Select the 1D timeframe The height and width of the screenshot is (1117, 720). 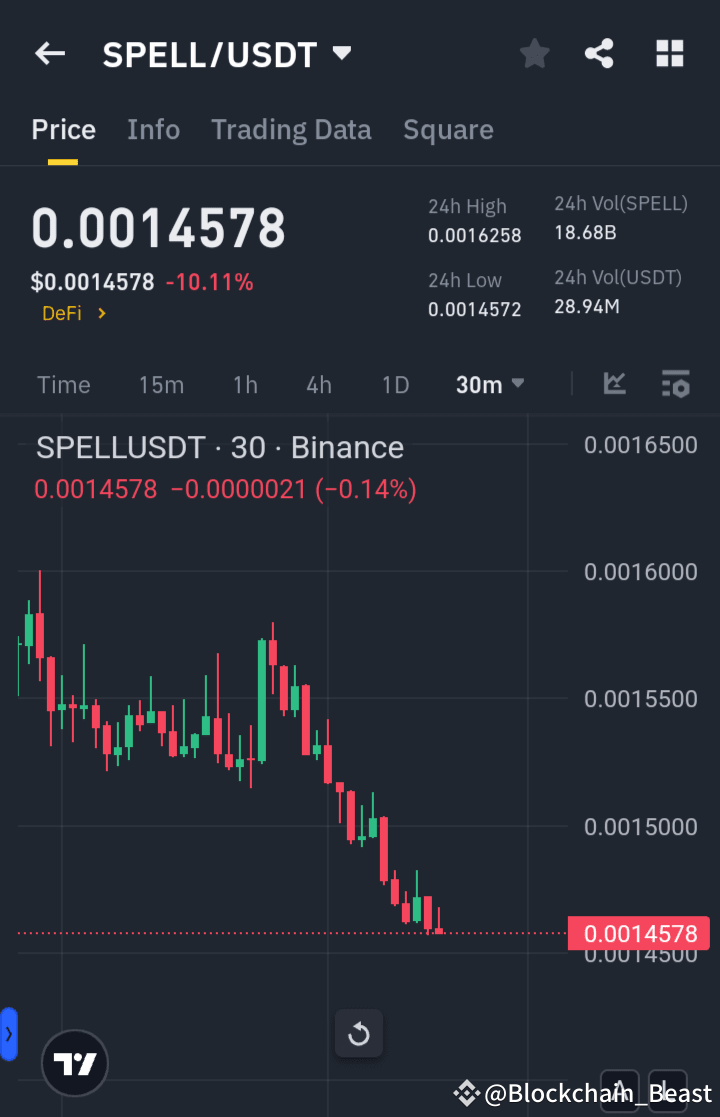(x=395, y=383)
